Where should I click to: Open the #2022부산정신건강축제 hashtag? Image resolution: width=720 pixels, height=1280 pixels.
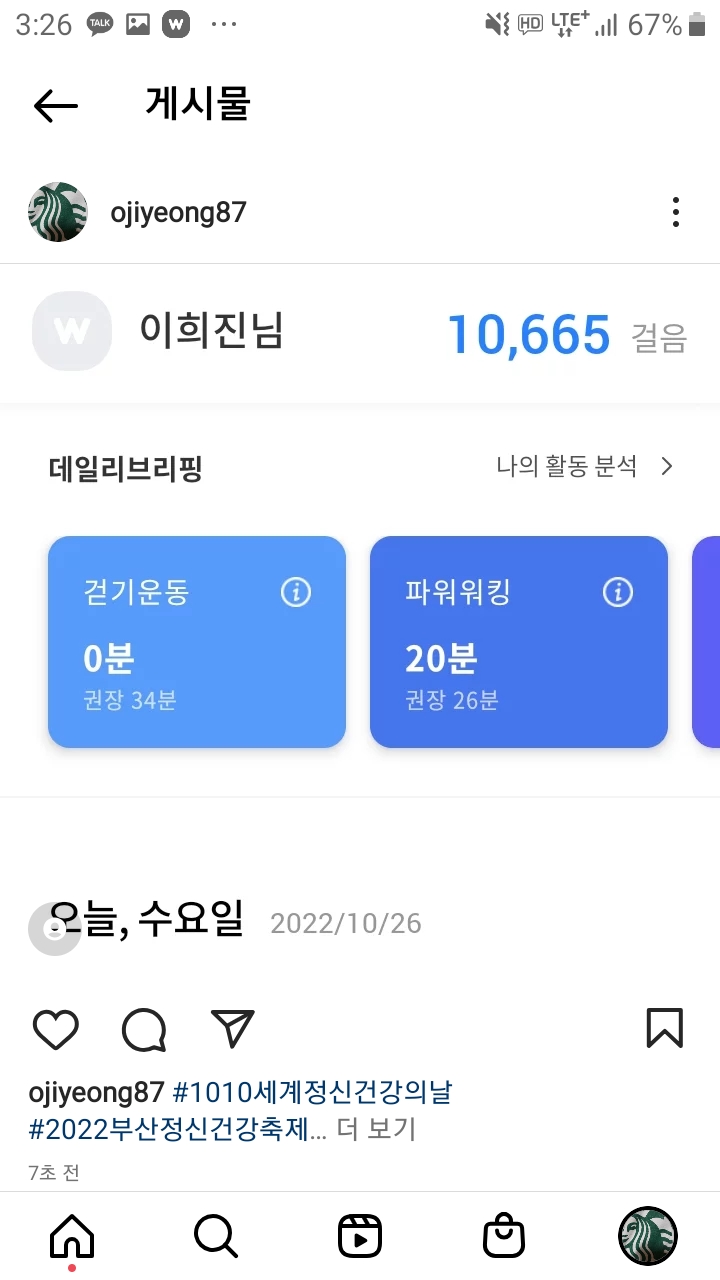tap(178, 1130)
